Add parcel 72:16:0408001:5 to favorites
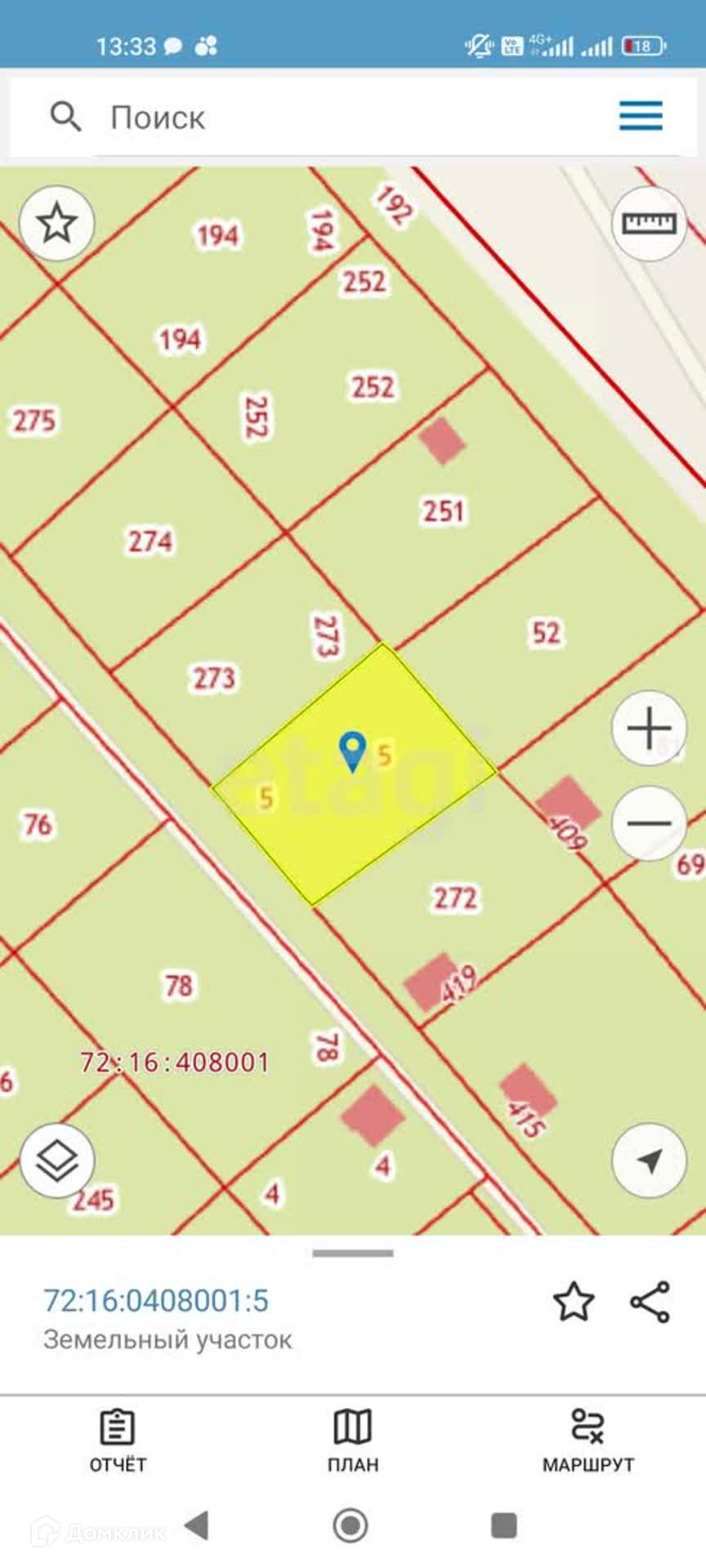 574,1302
